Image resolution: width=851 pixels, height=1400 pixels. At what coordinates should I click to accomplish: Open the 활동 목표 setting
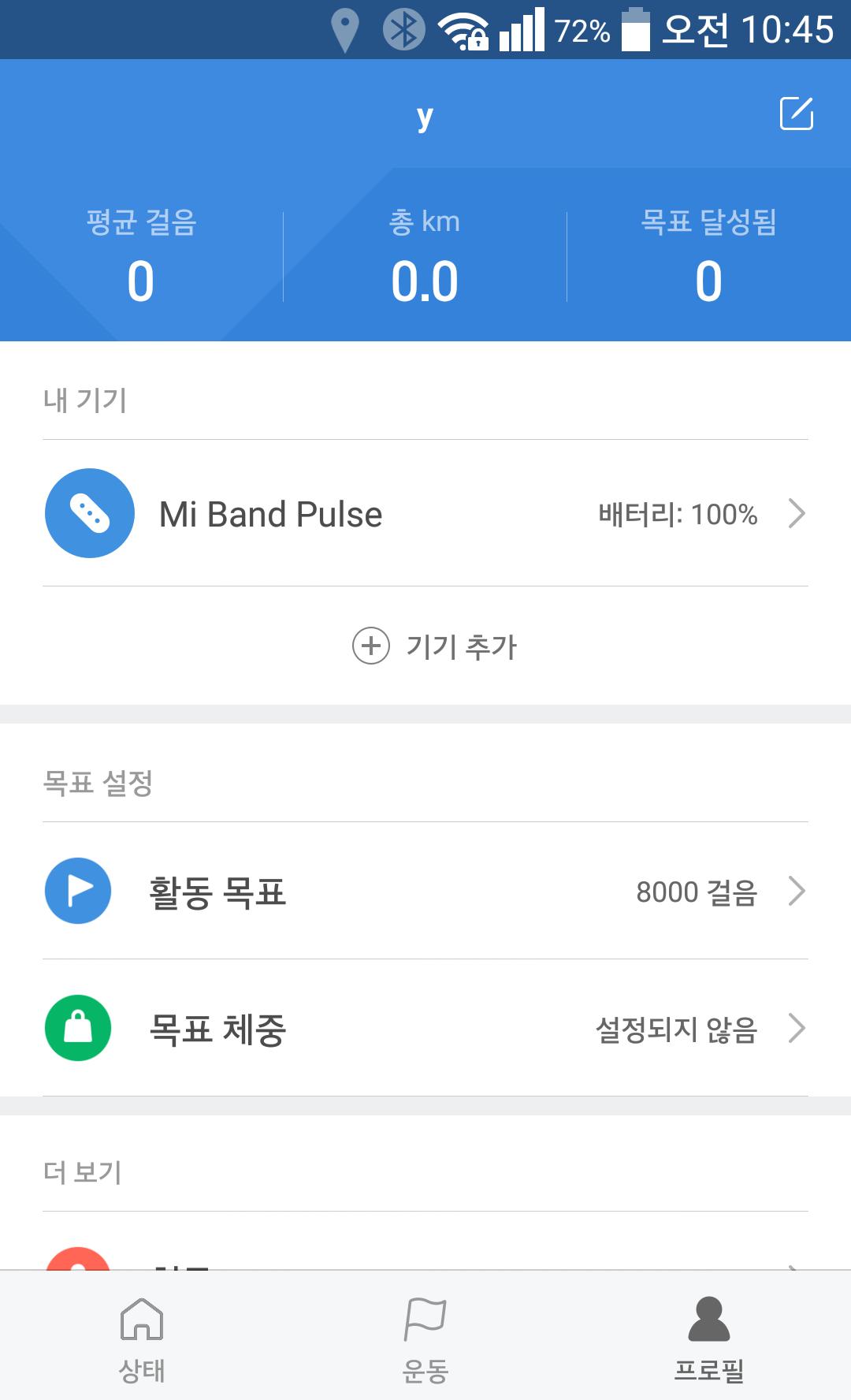pyautogui.click(x=425, y=892)
